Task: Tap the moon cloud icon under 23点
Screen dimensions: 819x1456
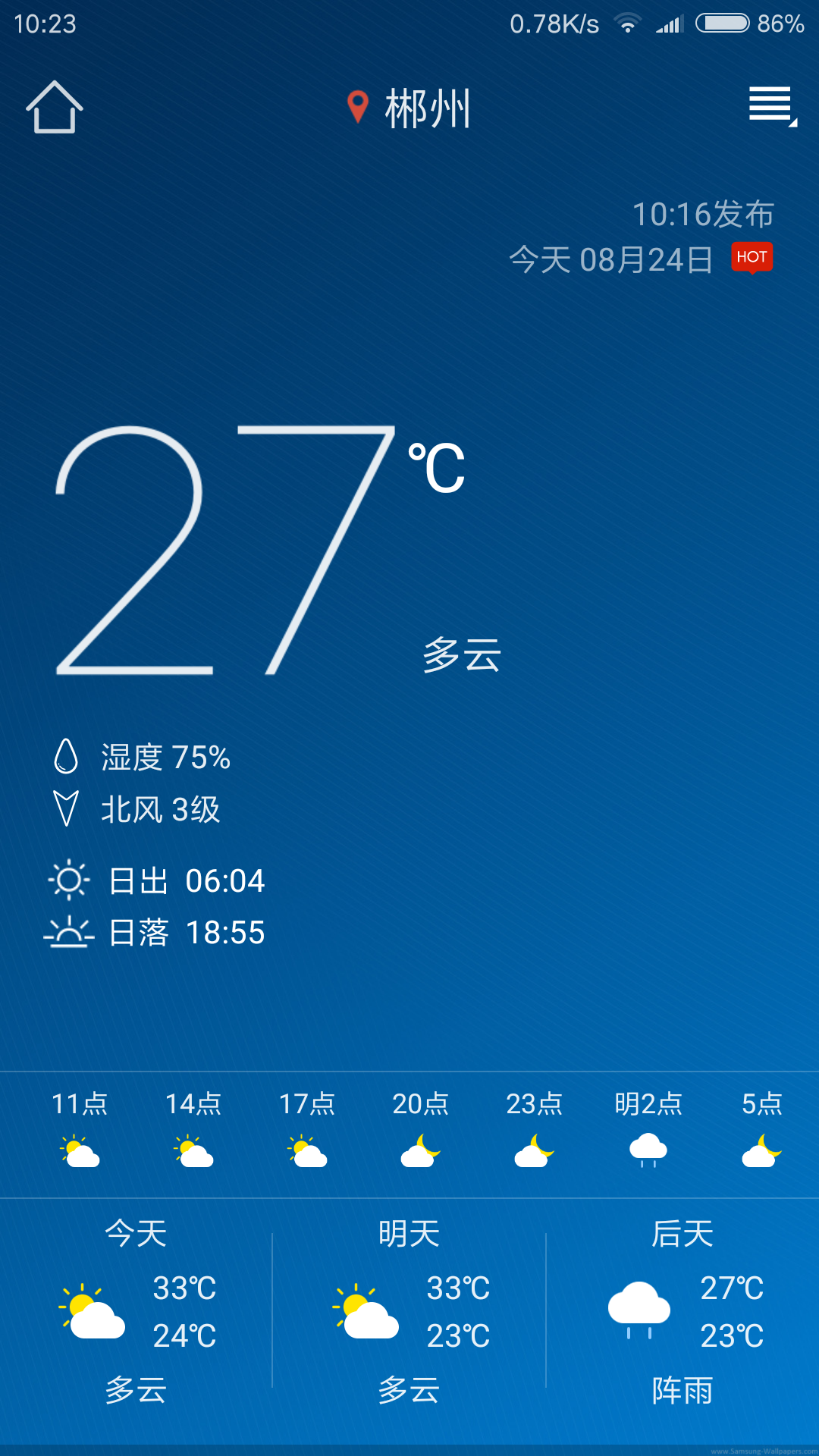Action: click(533, 1150)
